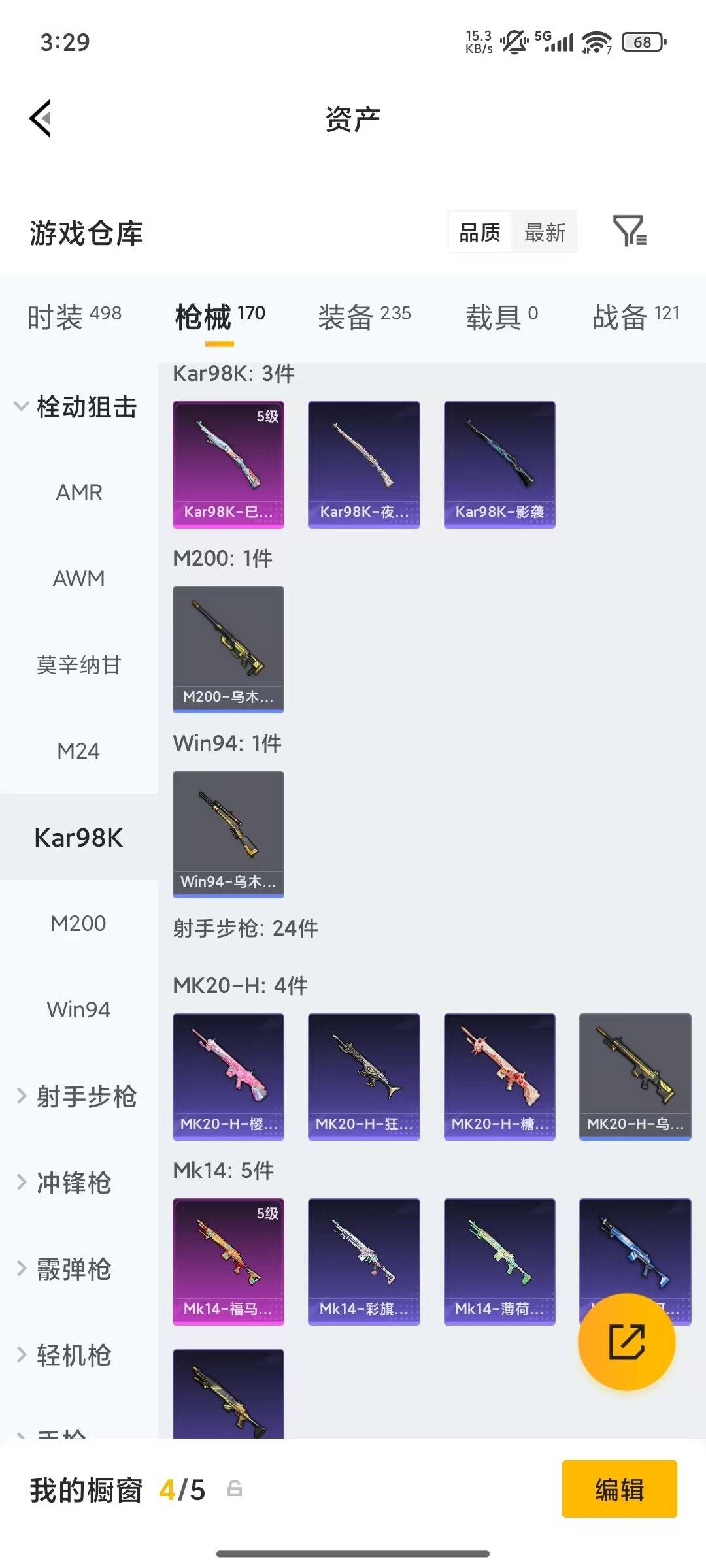Switch to the 装备 tab
This screenshot has height=1568, width=706.
[364, 317]
